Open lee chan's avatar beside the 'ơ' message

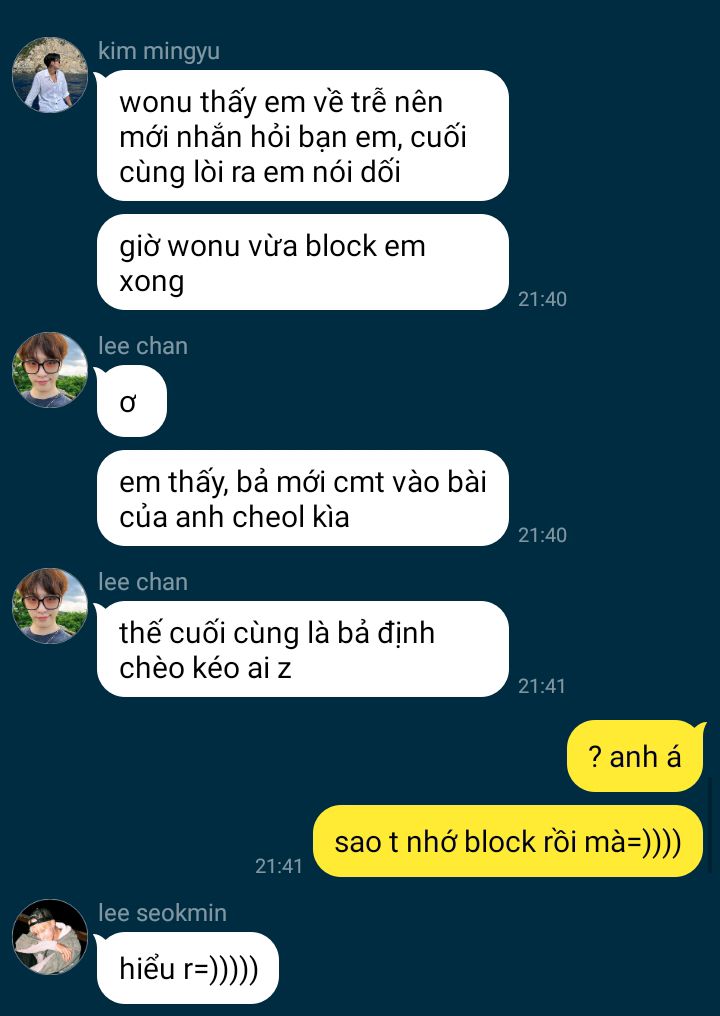coord(50,370)
